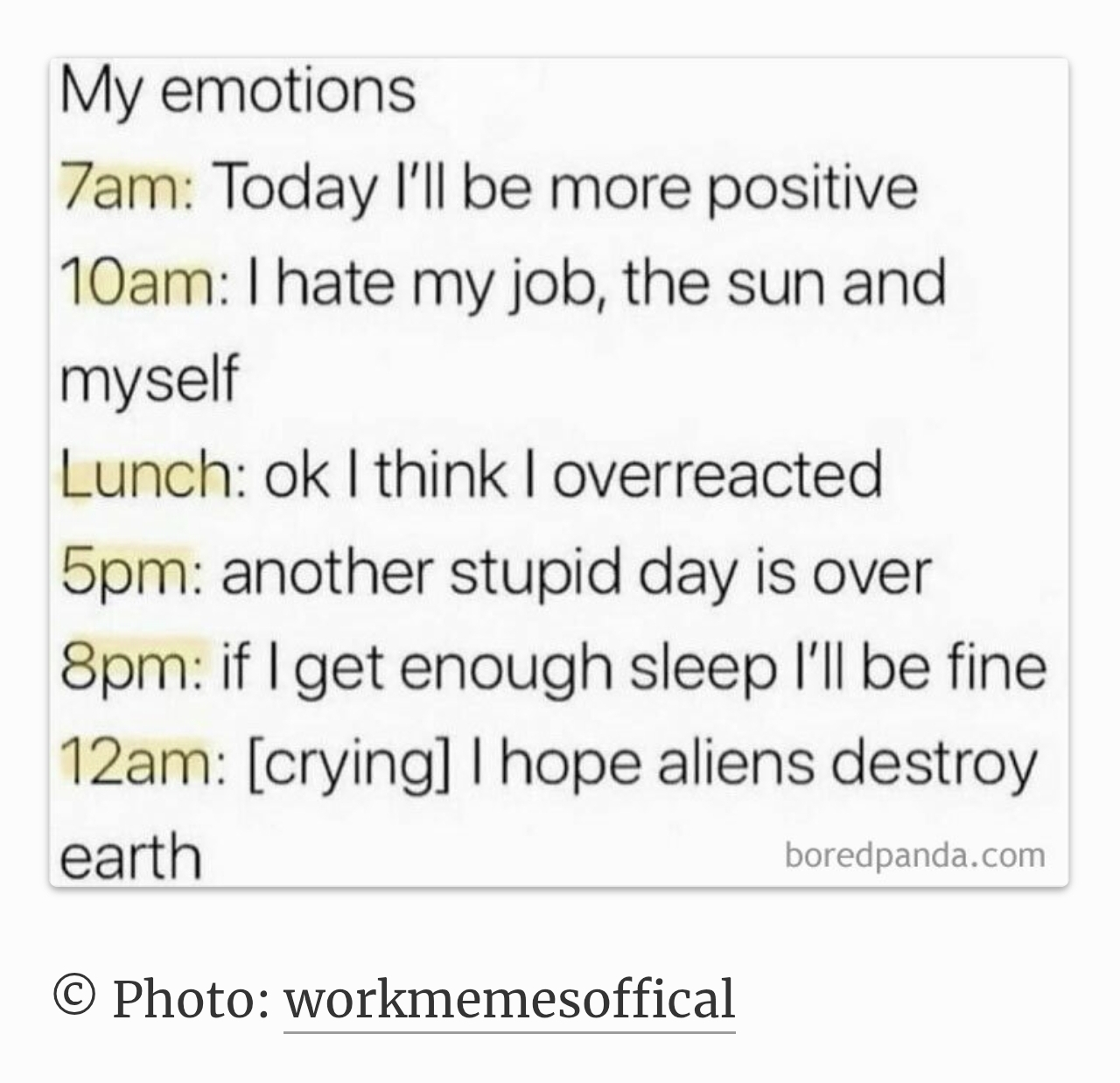Open the workmemesoffical photo credit link
The height and width of the screenshot is (1083, 1120).
coord(509,999)
